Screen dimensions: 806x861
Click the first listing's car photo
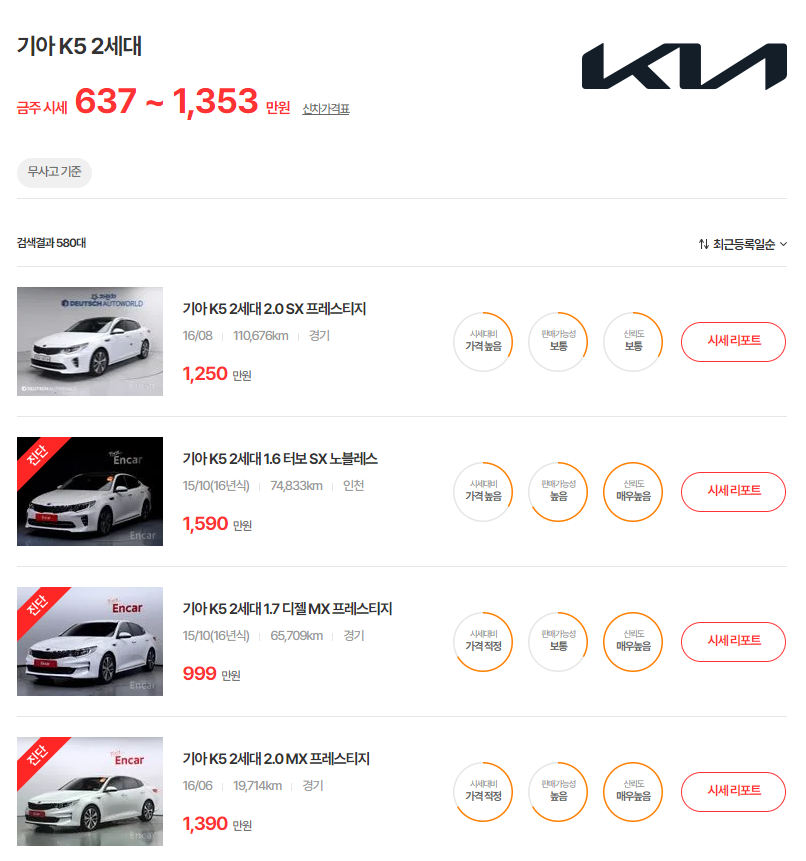coord(89,341)
